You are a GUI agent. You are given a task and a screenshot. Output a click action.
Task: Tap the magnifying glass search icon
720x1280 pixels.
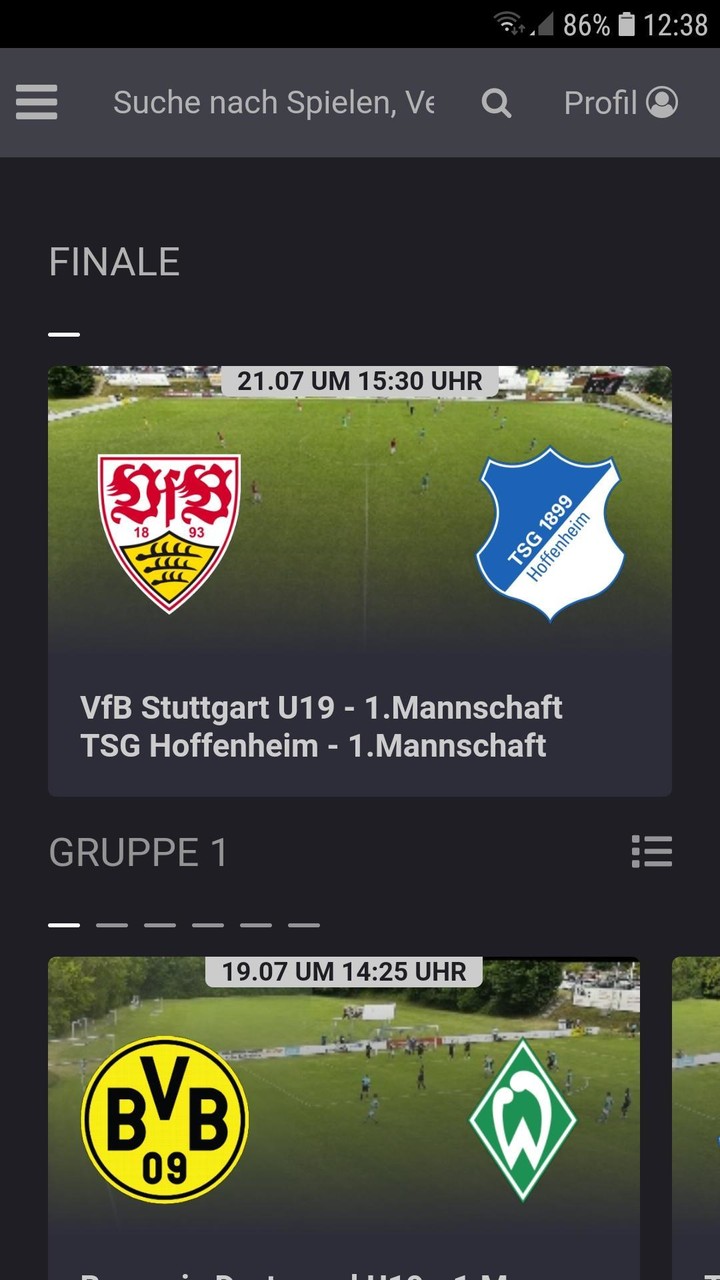click(496, 102)
